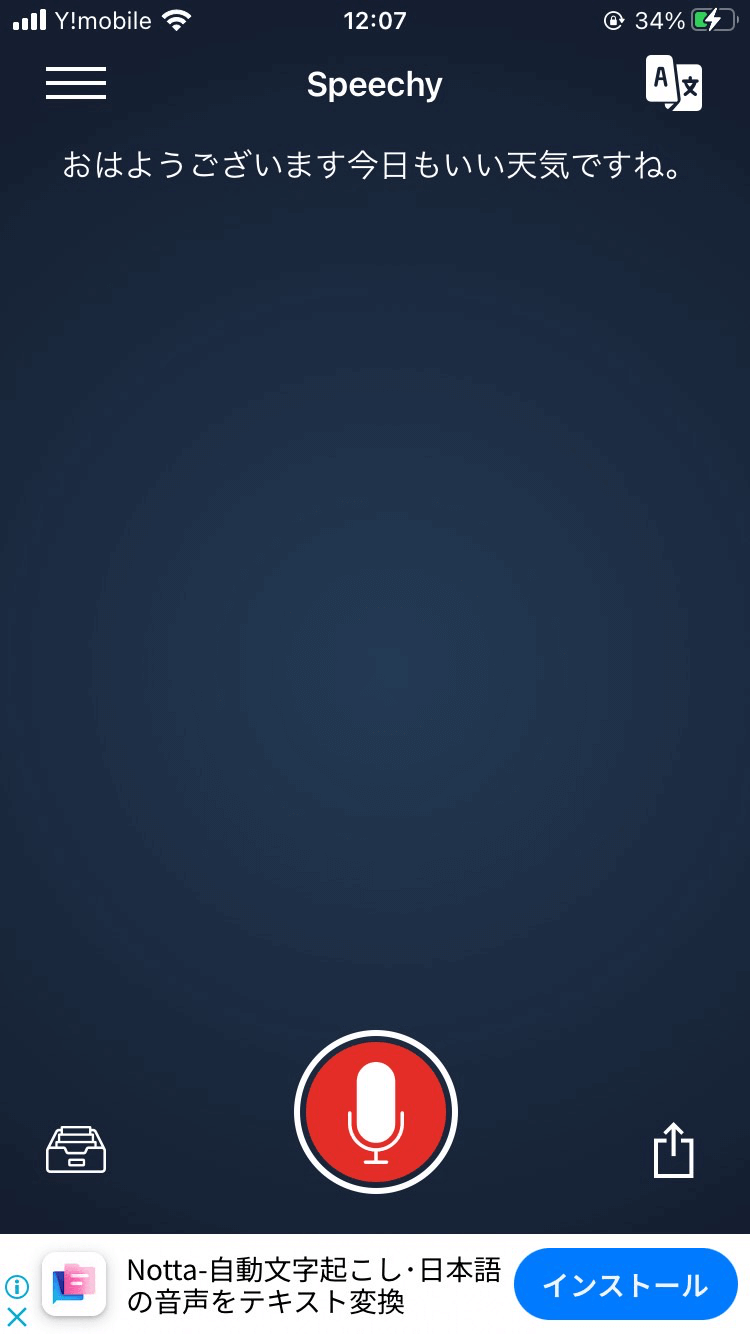Share the transcribed text

pos(673,1149)
